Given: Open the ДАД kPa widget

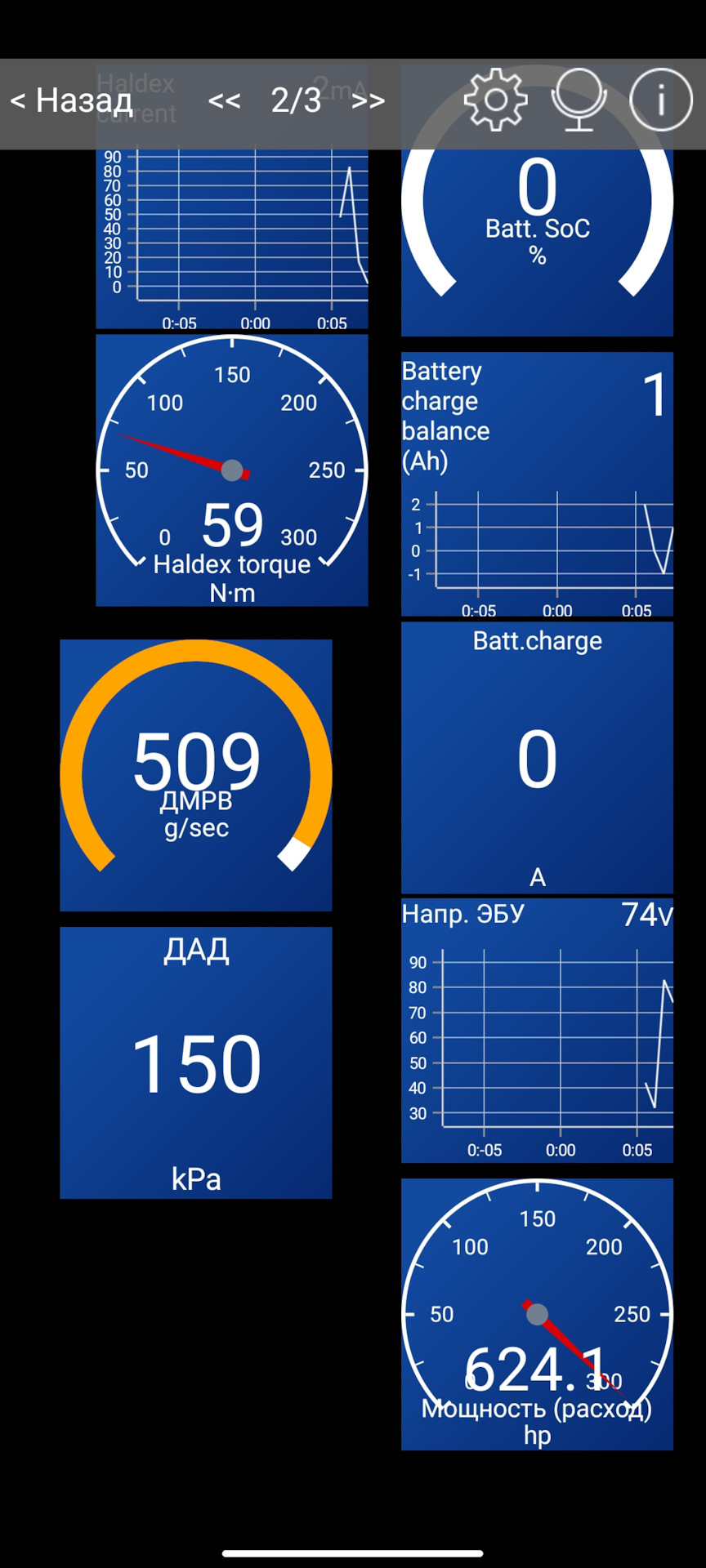Looking at the screenshot, I should pyautogui.click(x=196, y=1062).
